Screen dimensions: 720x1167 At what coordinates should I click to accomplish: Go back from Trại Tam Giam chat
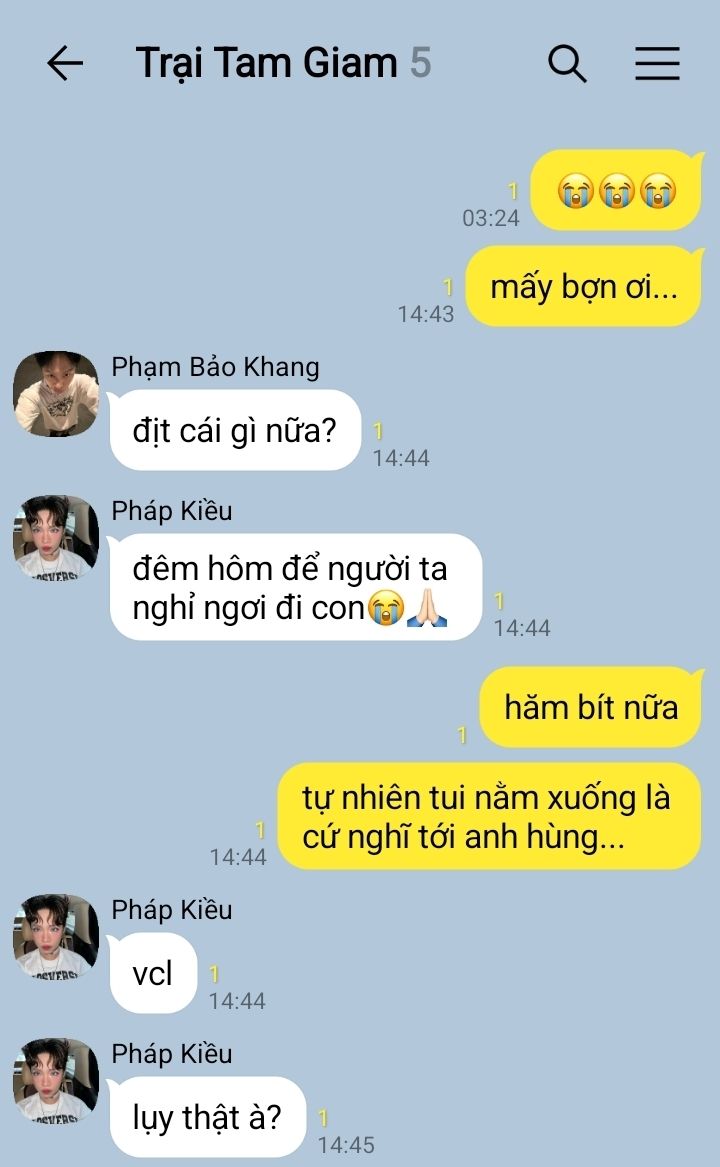point(65,64)
